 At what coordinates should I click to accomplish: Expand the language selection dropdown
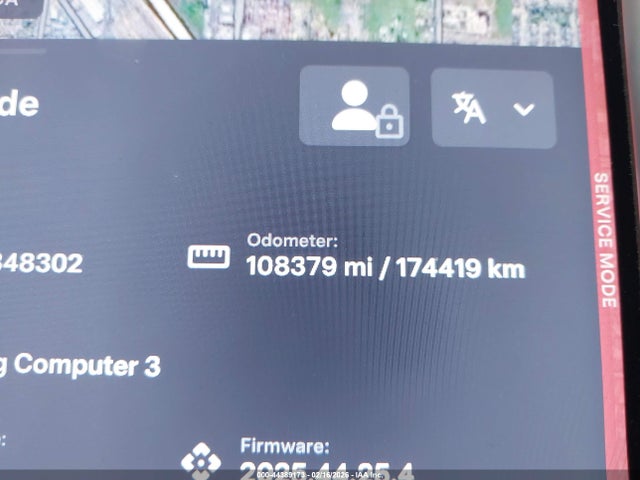(493, 108)
